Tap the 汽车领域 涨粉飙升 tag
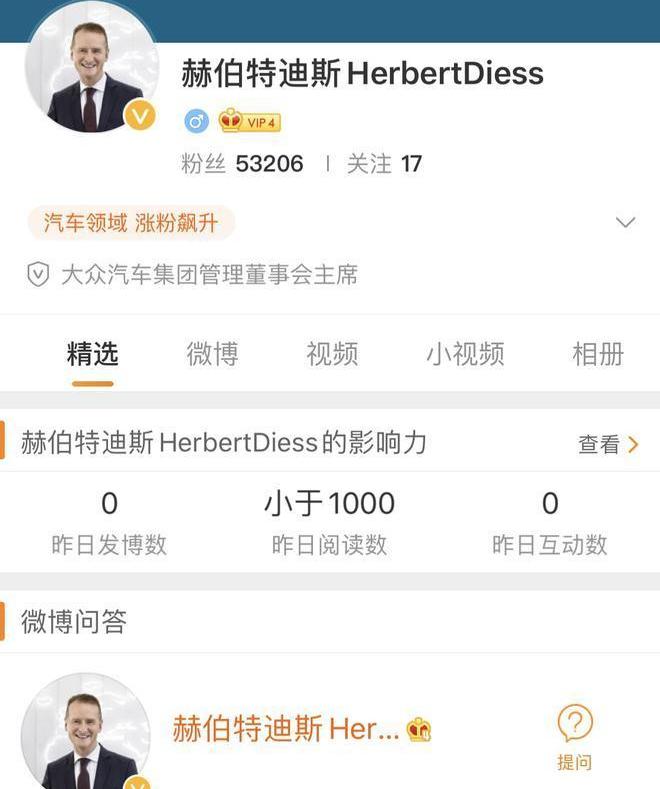 point(131,222)
